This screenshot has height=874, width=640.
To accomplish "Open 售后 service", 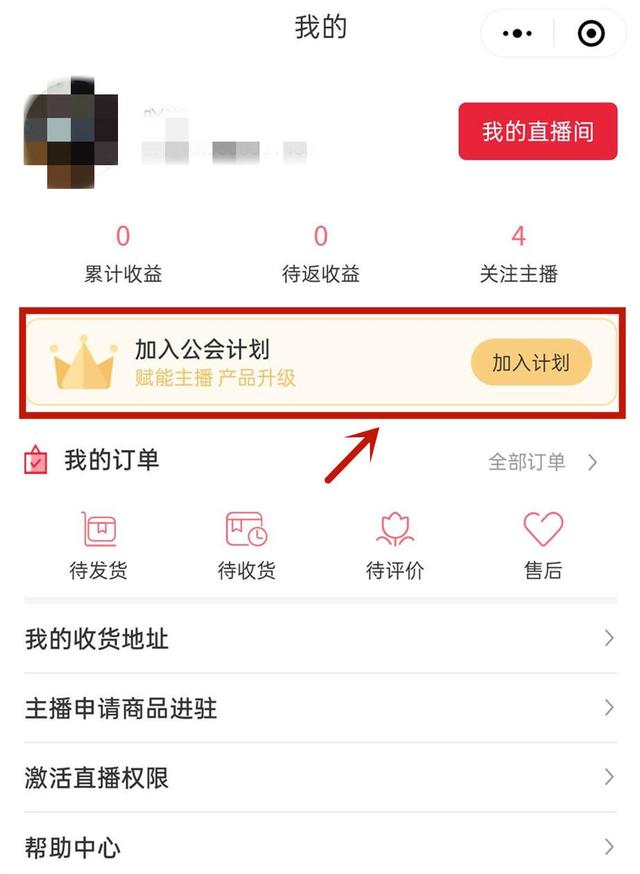I will coord(543,545).
